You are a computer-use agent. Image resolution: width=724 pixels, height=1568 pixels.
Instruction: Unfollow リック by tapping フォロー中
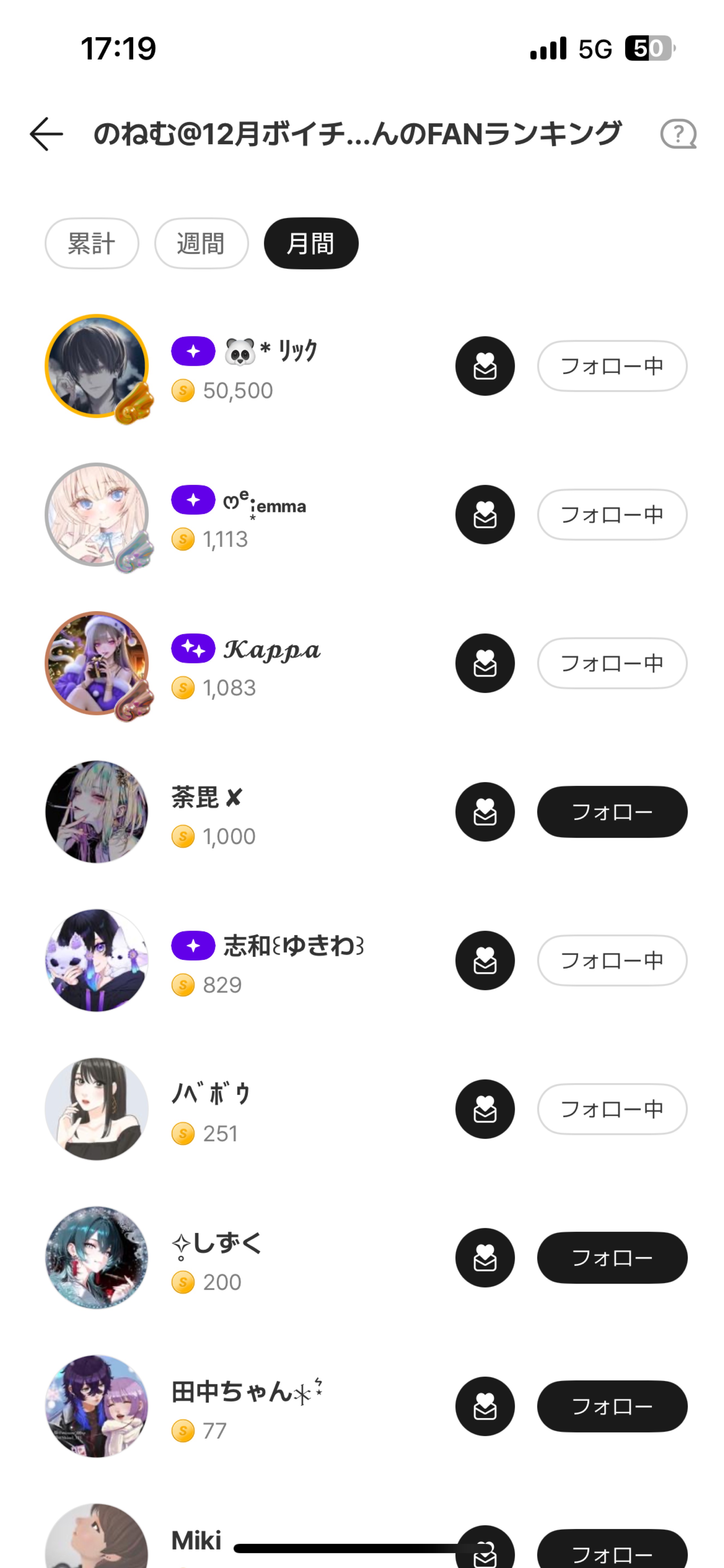tap(611, 366)
